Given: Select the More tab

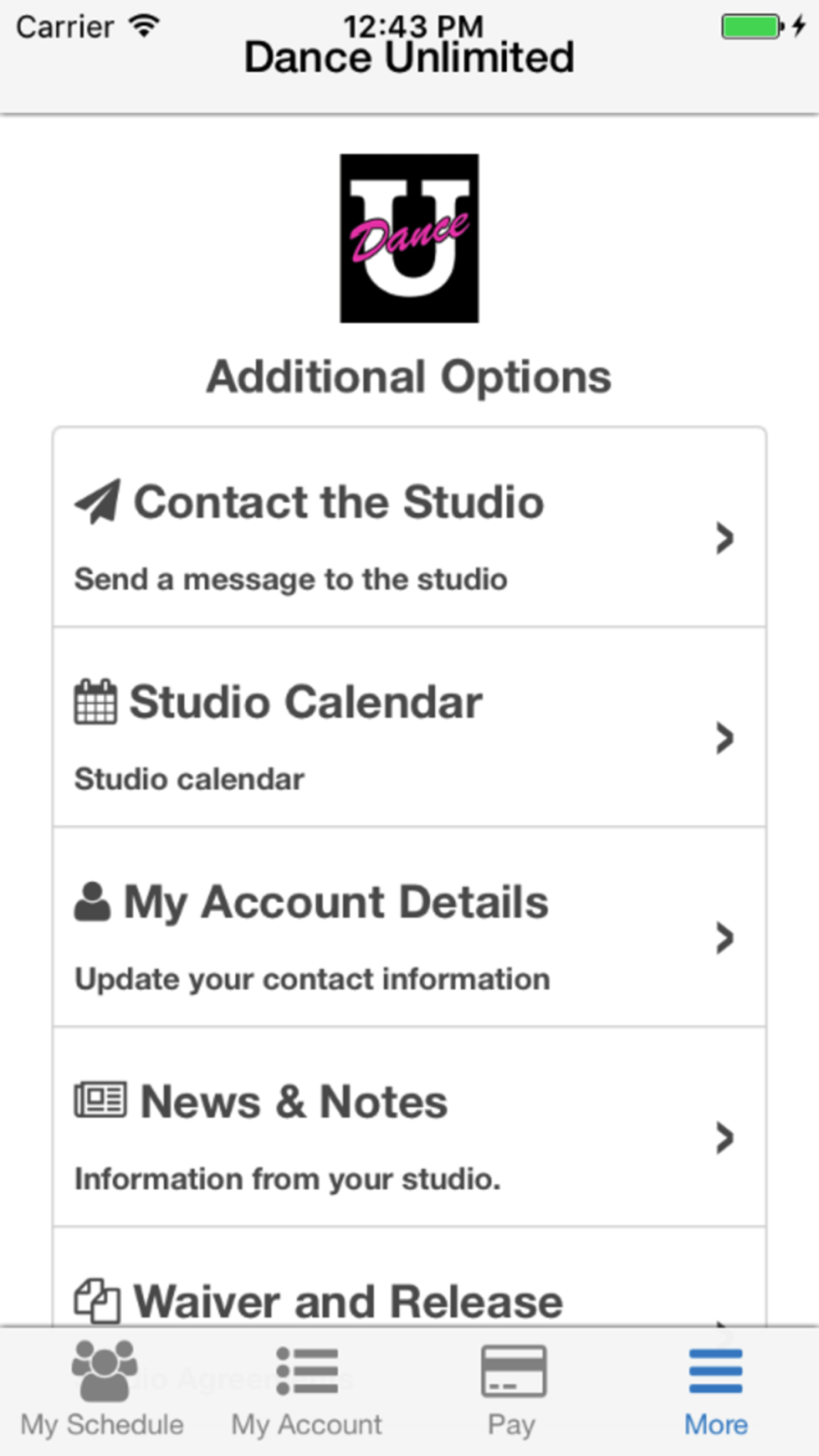Looking at the screenshot, I should (717, 1390).
